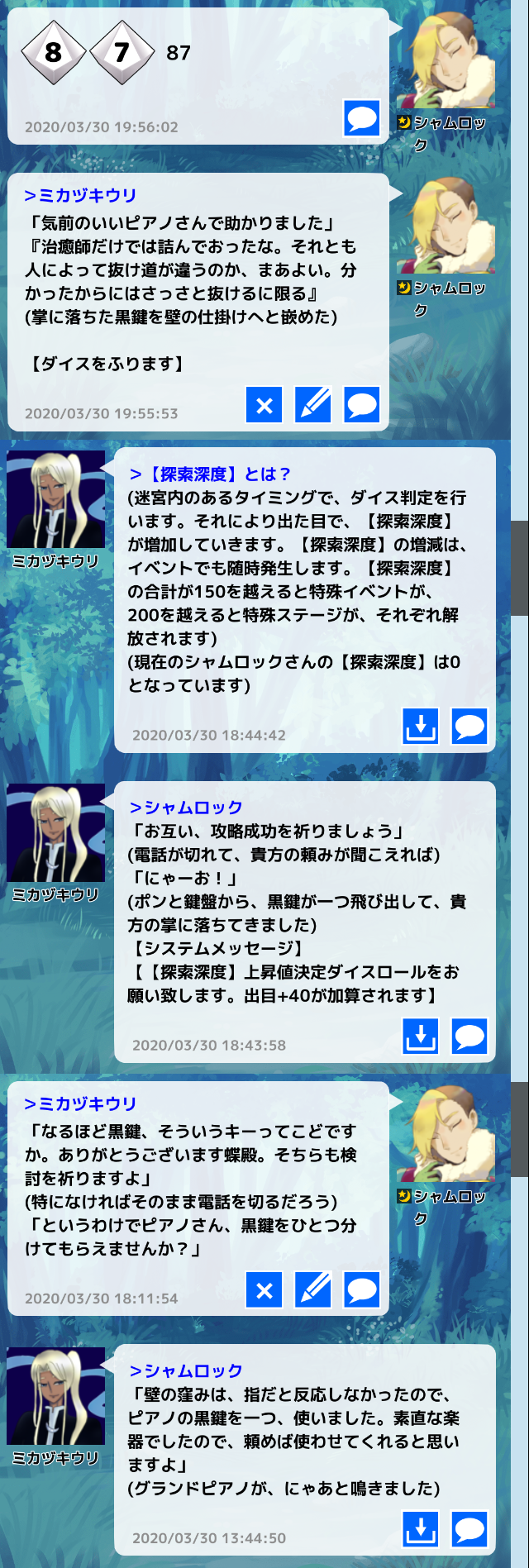Reply to the 18:11:54 message

(x=361, y=1289)
